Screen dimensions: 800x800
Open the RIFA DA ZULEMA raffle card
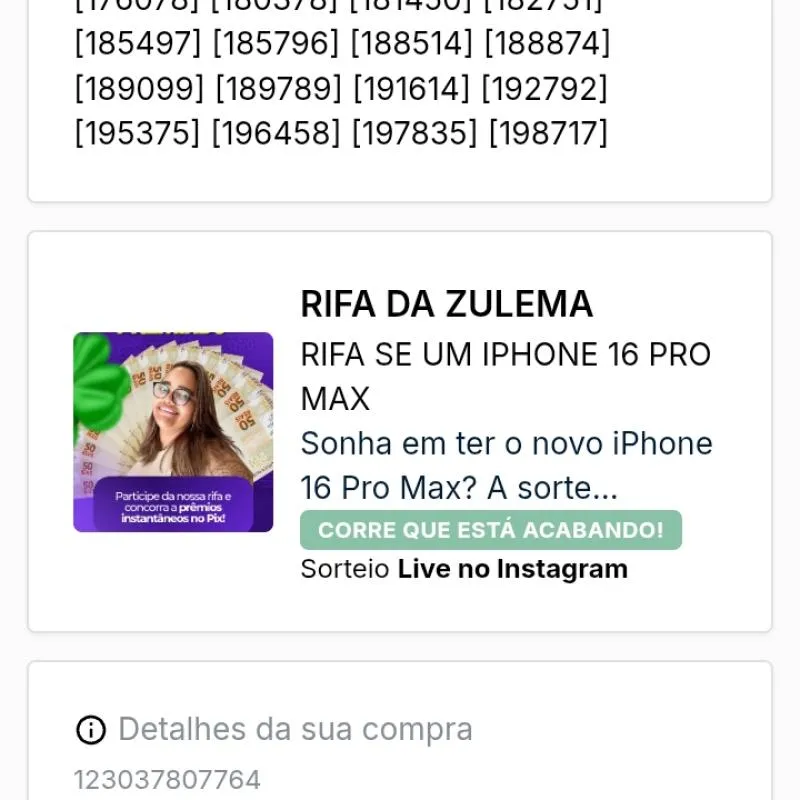pyautogui.click(x=446, y=305)
